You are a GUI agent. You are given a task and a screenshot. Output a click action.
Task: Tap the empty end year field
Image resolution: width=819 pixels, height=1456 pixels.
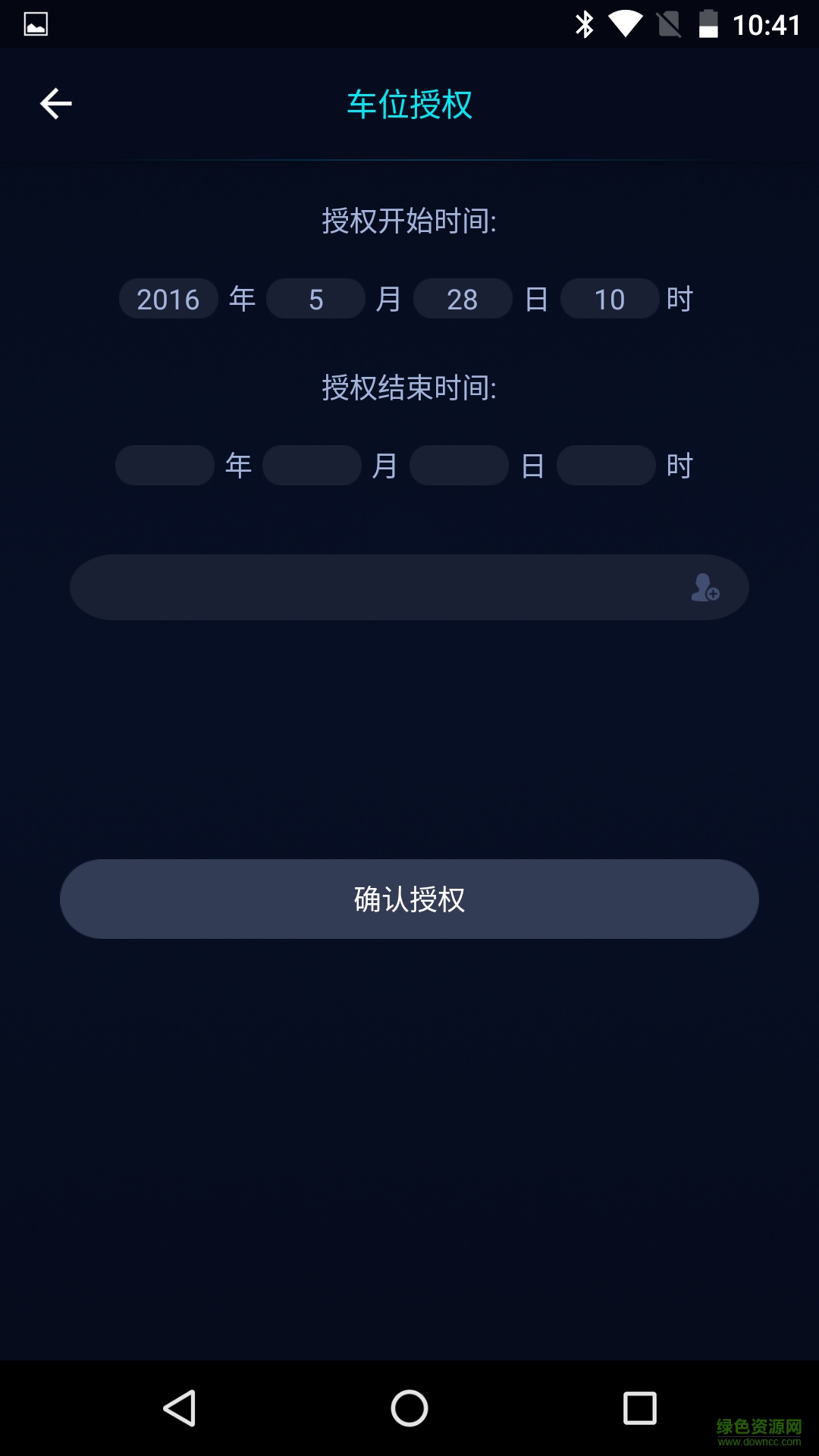click(165, 466)
